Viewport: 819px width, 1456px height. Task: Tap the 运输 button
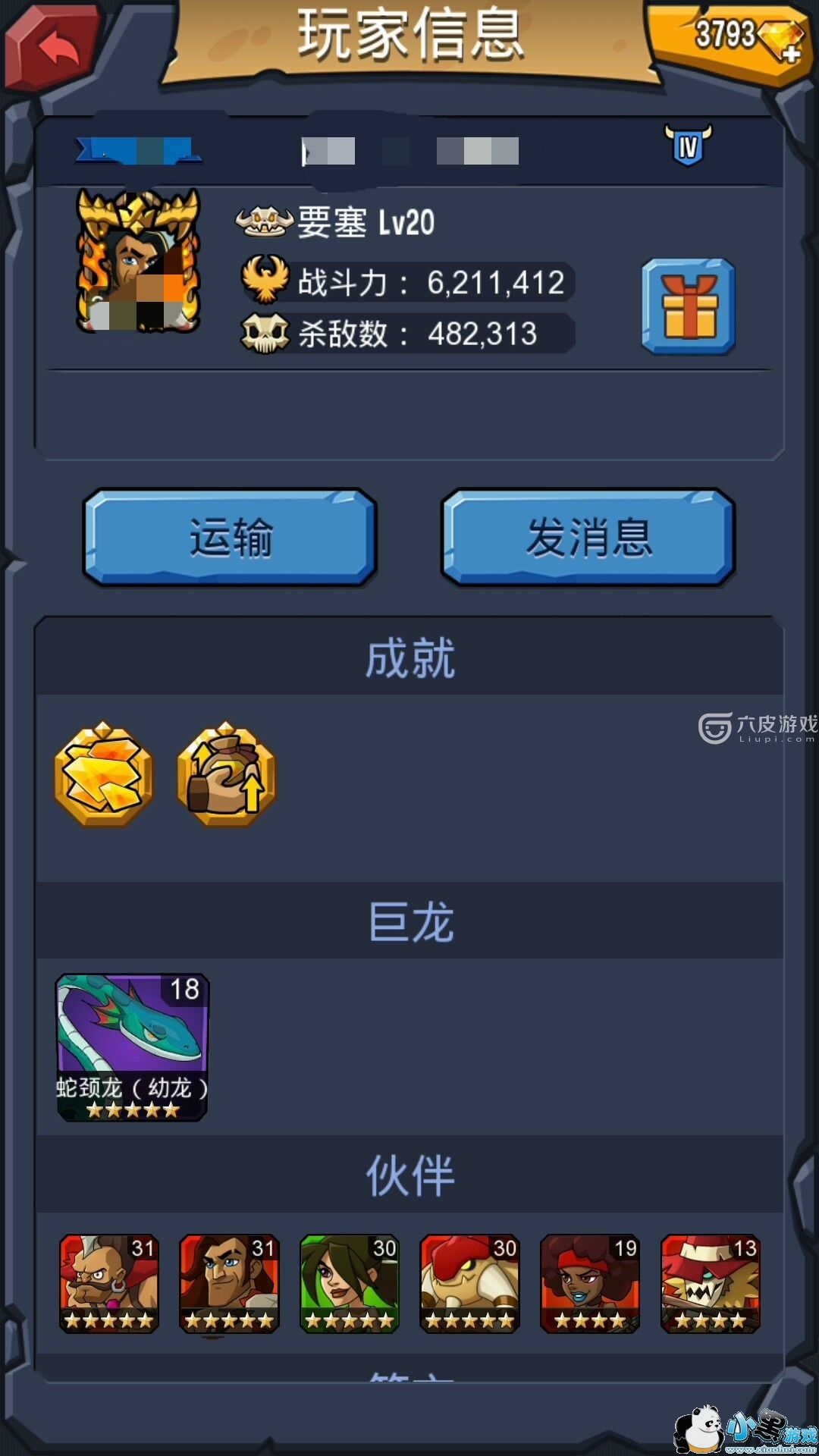pyautogui.click(x=230, y=537)
